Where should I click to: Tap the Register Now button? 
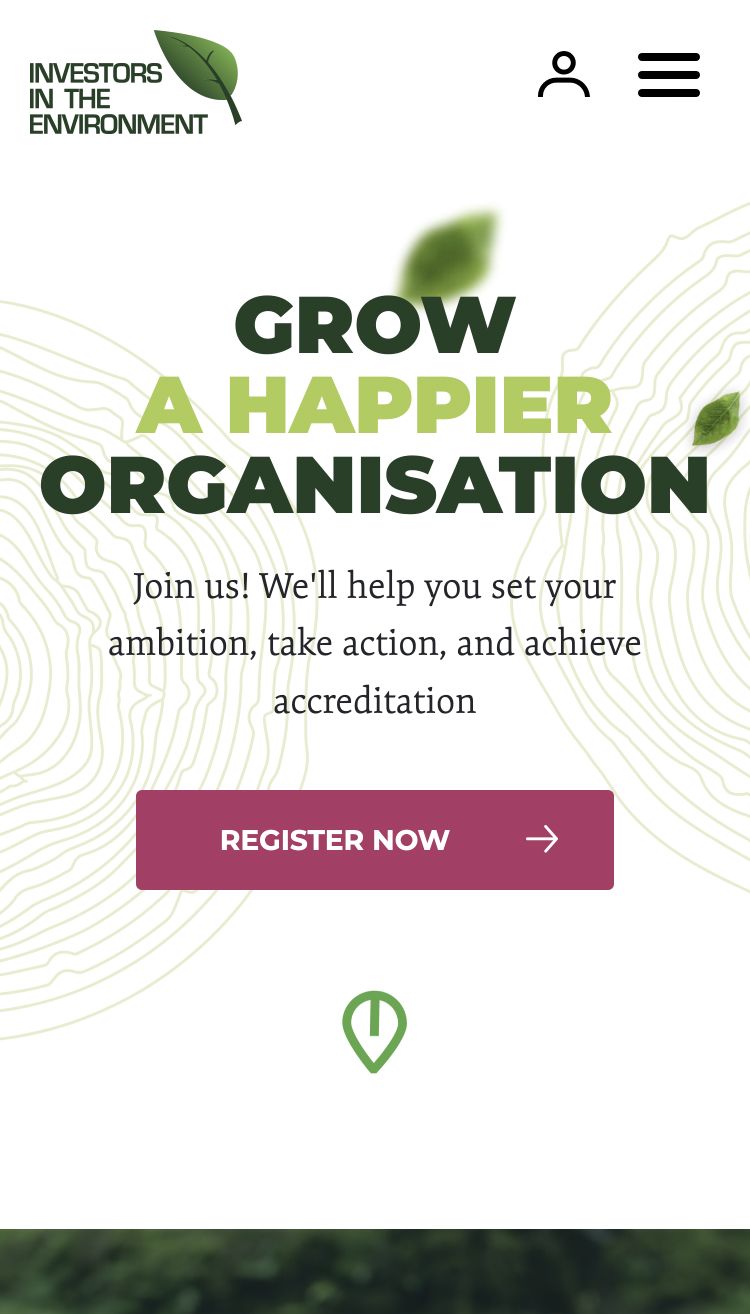(x=375, y=840)
